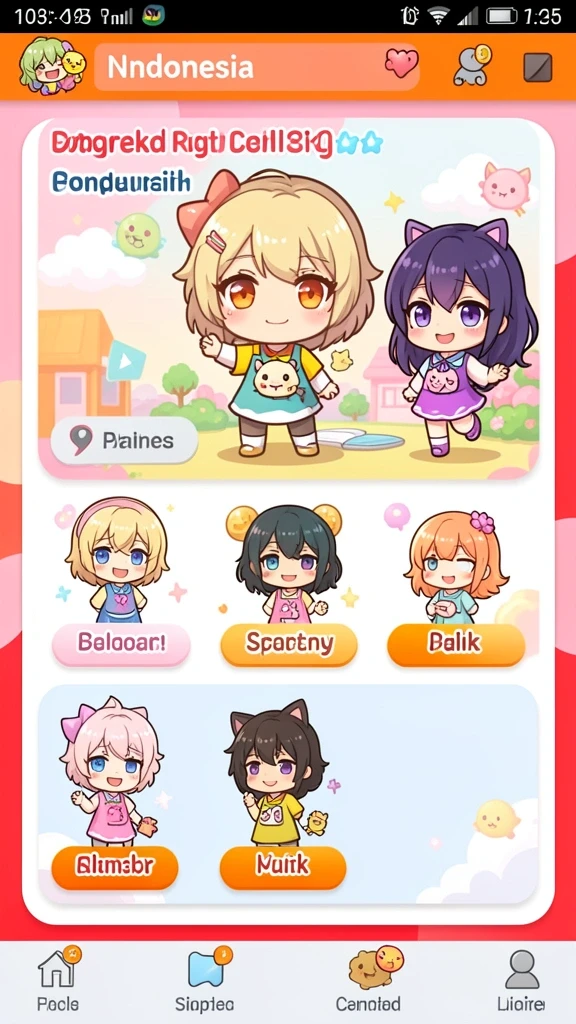The width and height of the screenshot is (576, 1024).
Task: Open the Sioptec tab
Action: 205,978
